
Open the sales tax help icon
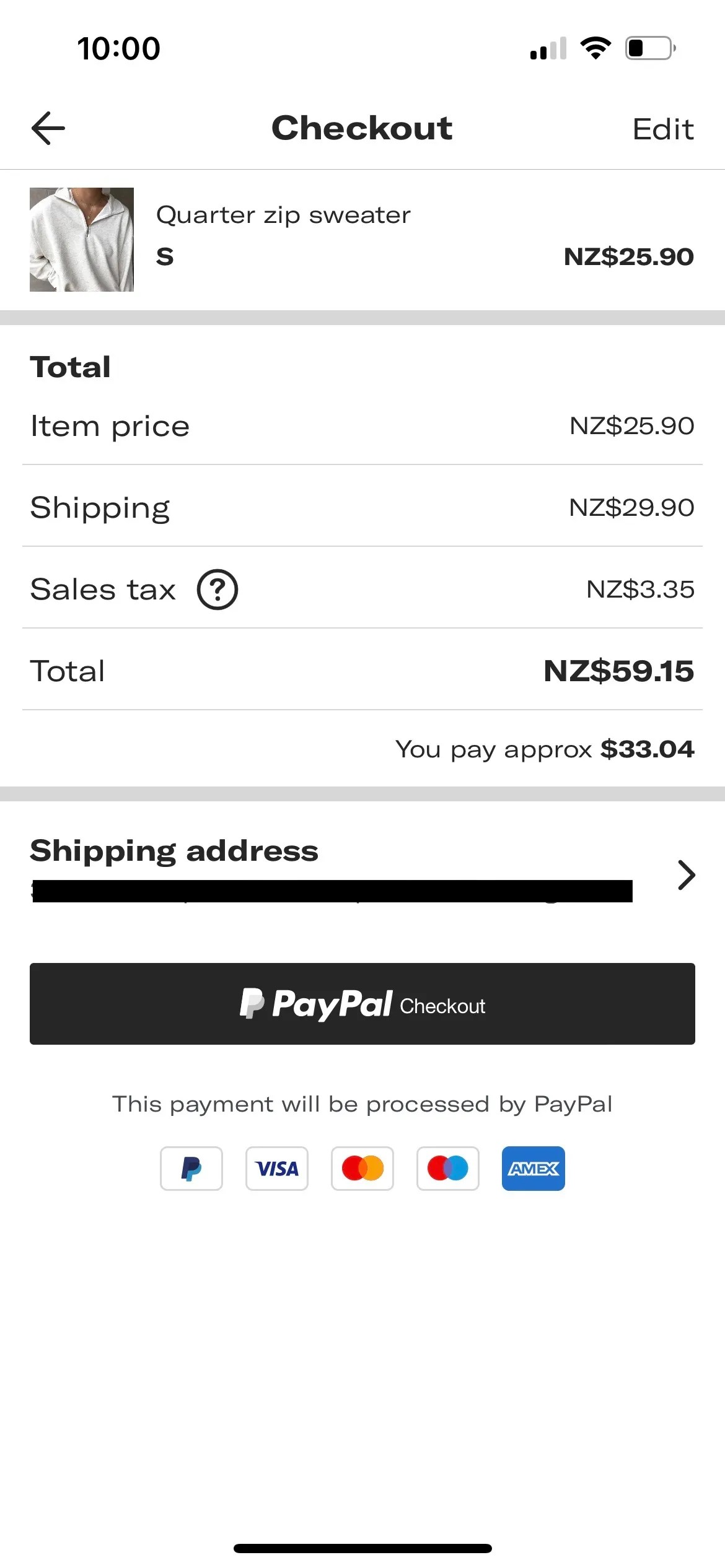(218, 589)
